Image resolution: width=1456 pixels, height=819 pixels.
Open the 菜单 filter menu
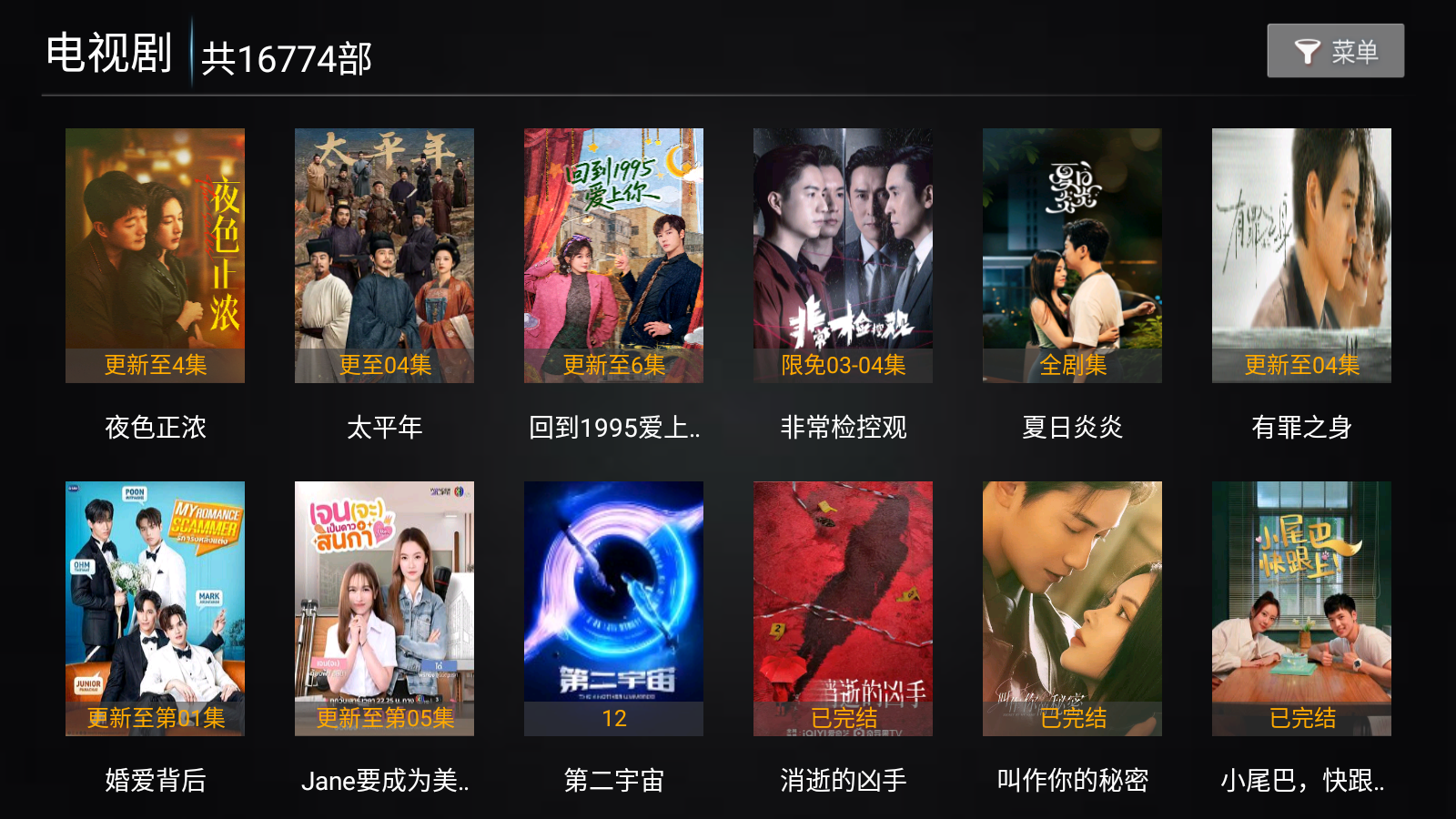(x=1335, y=51)
